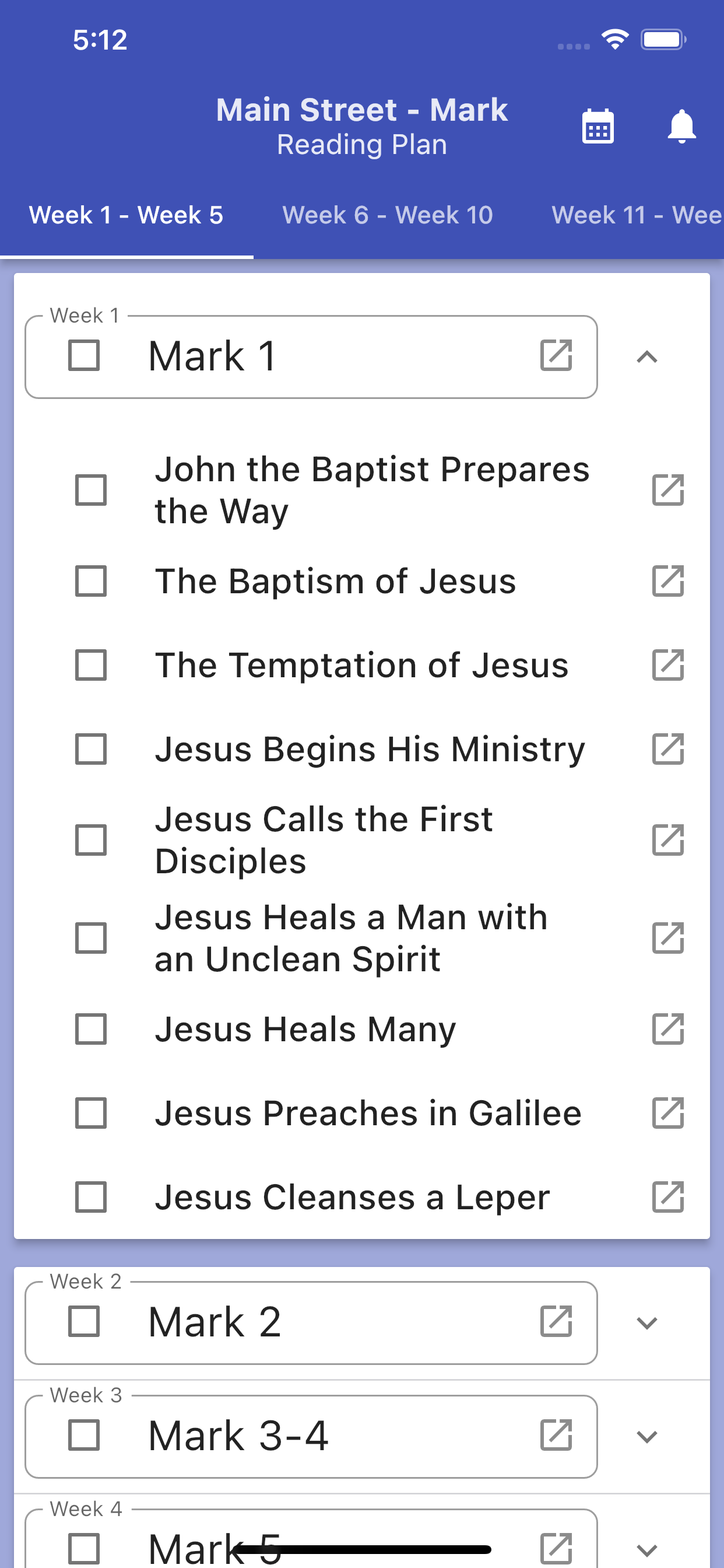Open Jesus Heals a Man with Unclean Spirit link
Image resolution: width=724 pixels, height=1568 pixels.
(668, 938)
